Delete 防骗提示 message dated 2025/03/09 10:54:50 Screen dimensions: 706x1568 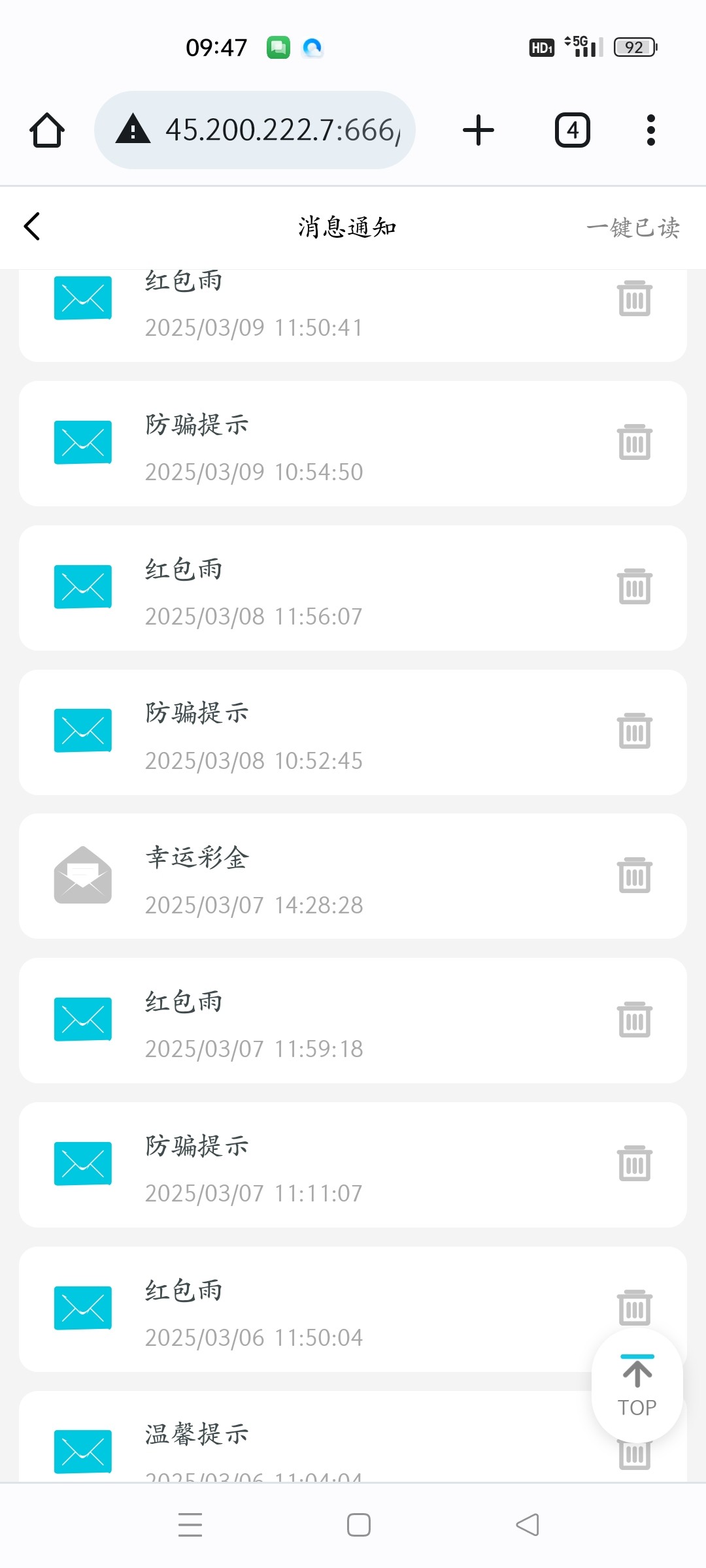pos(634,442)
